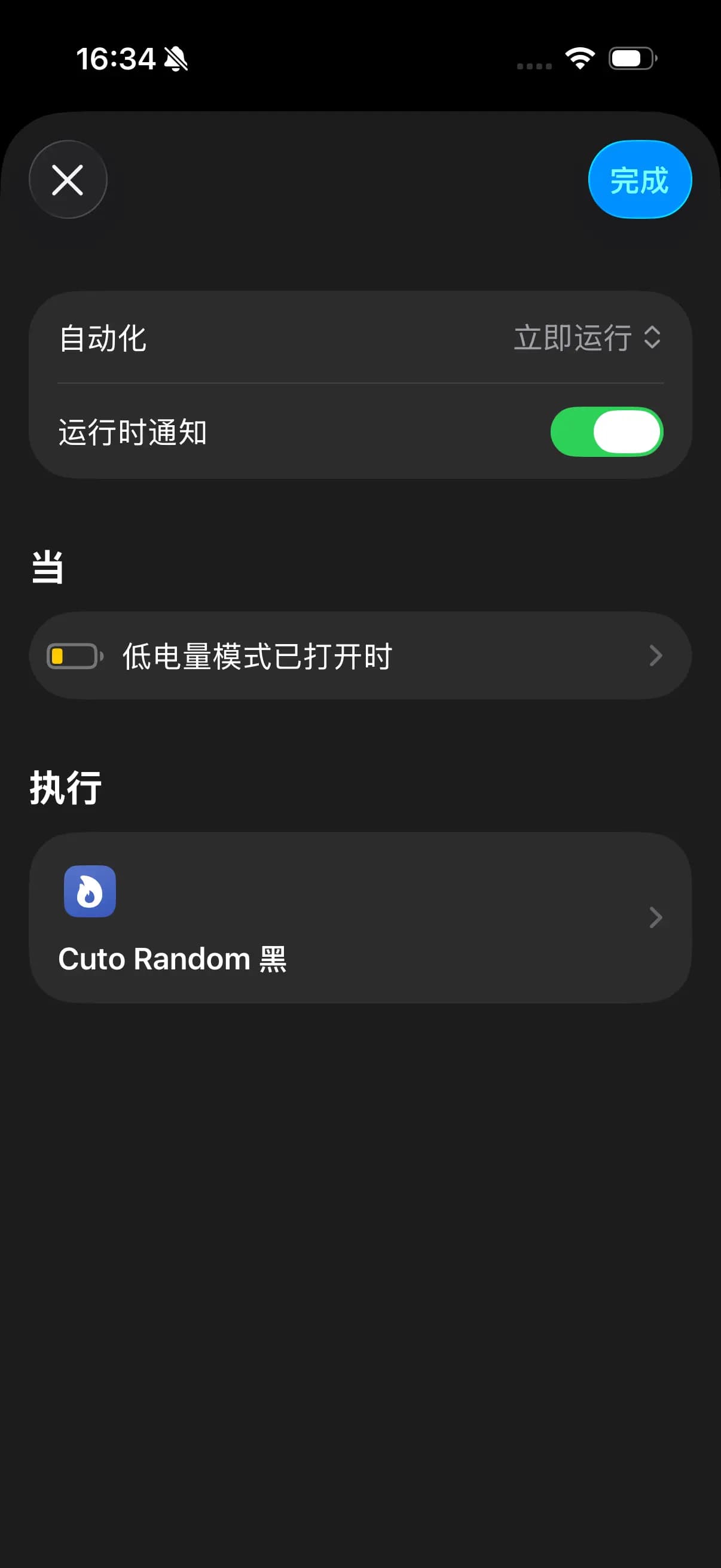Viewport: 721px width, 1568px height.
Task: Tap the battery indicator in status bar
Action: (x=630, y=58)
